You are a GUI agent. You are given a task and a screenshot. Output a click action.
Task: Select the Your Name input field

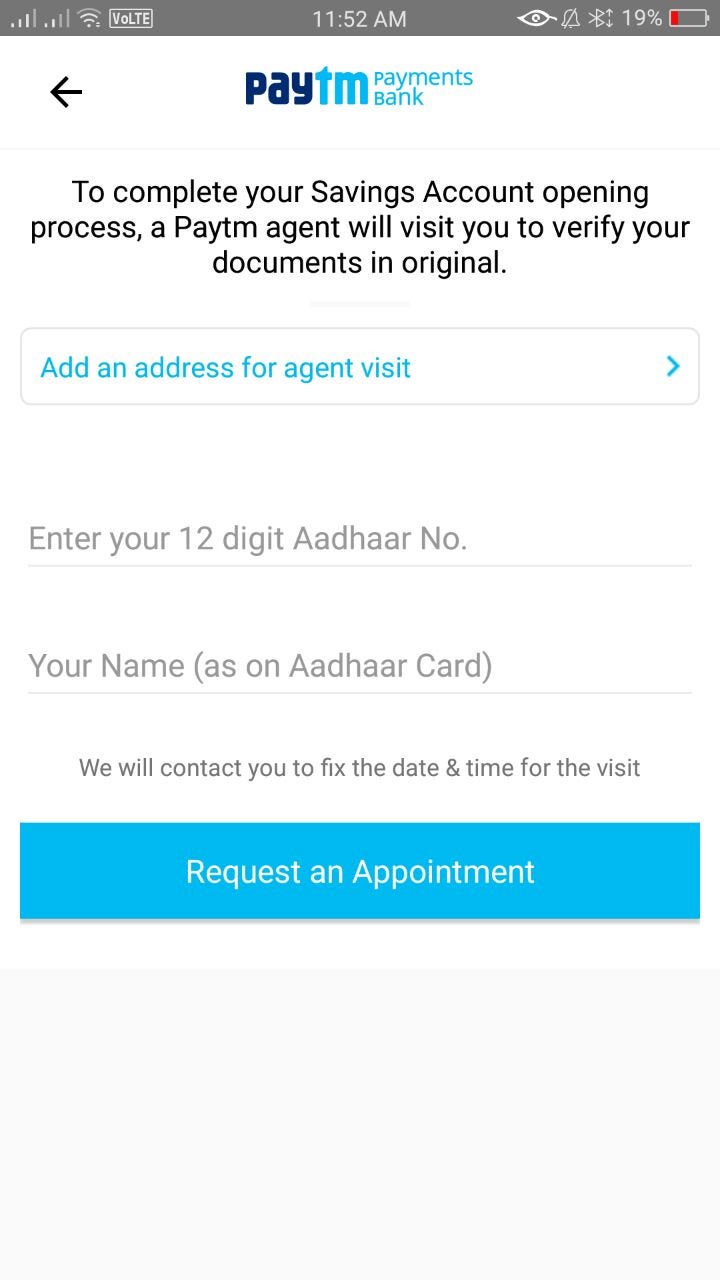pos(359,666)
